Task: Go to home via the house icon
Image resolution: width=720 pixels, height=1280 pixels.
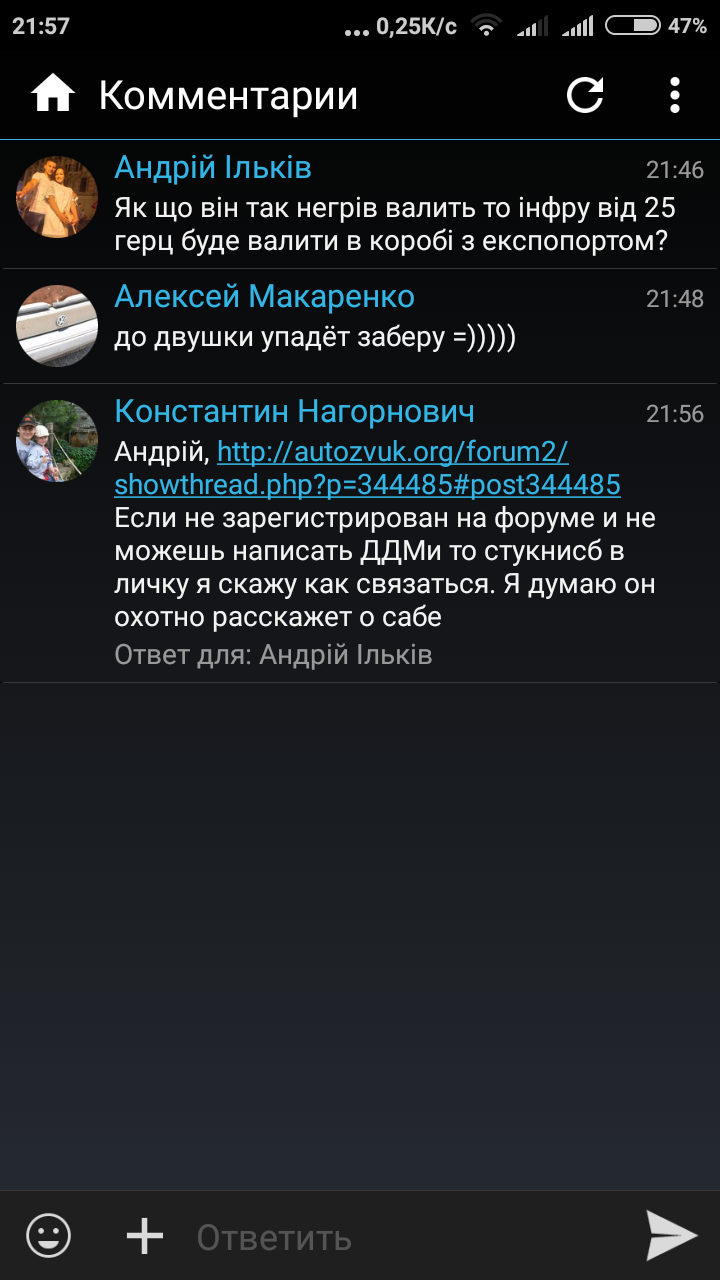Action: coord(53,95)
